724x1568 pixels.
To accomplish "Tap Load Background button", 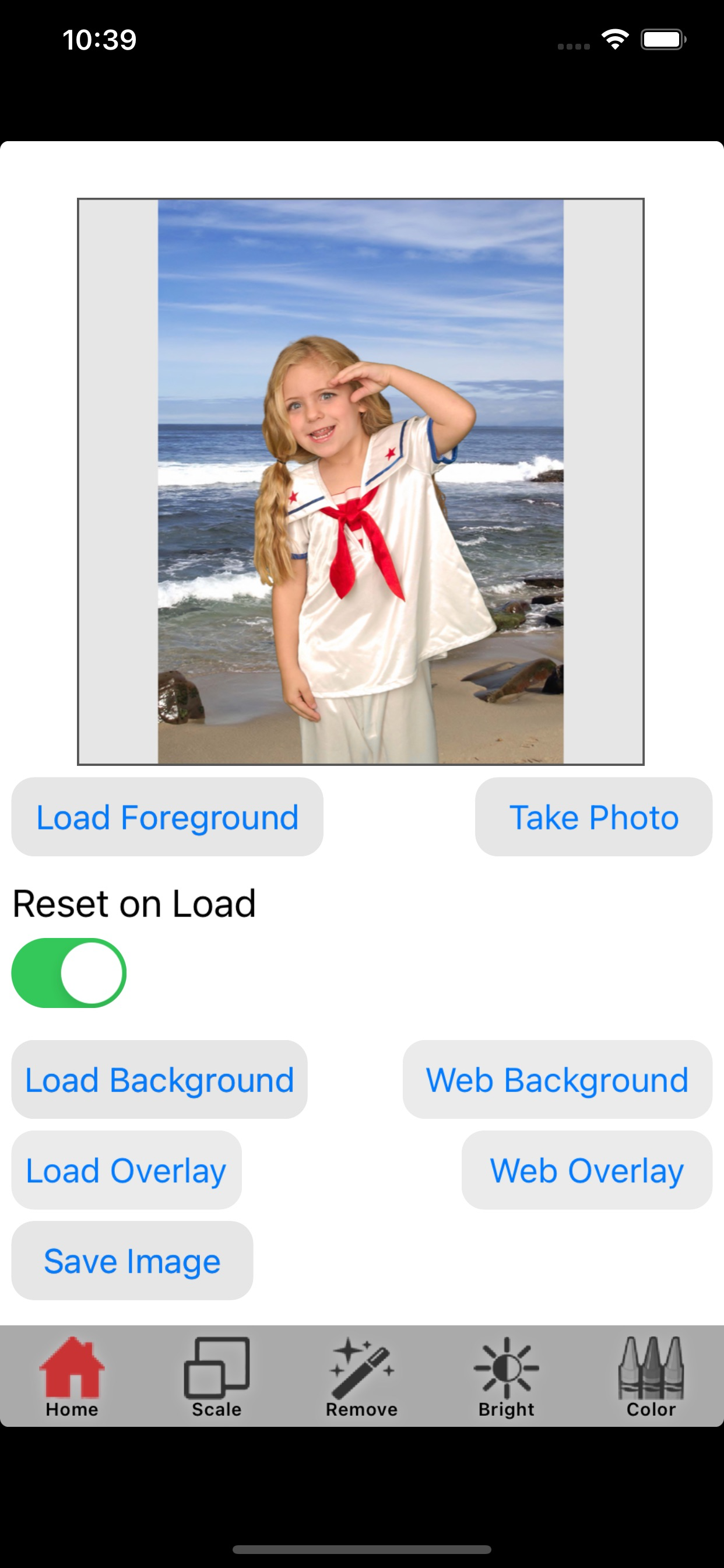I will (x=159, y=1080).
